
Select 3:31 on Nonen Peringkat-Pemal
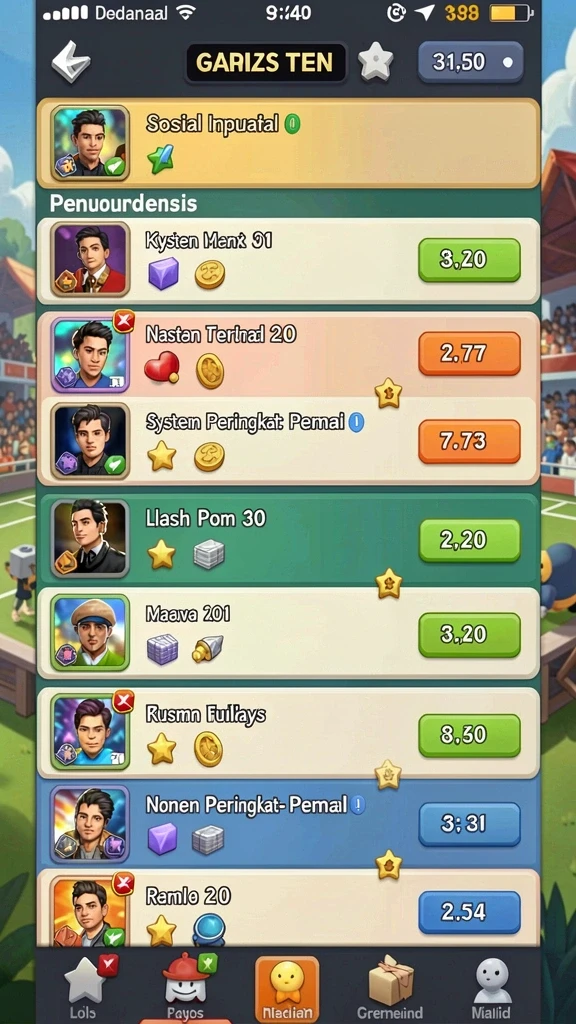[470, 824]
